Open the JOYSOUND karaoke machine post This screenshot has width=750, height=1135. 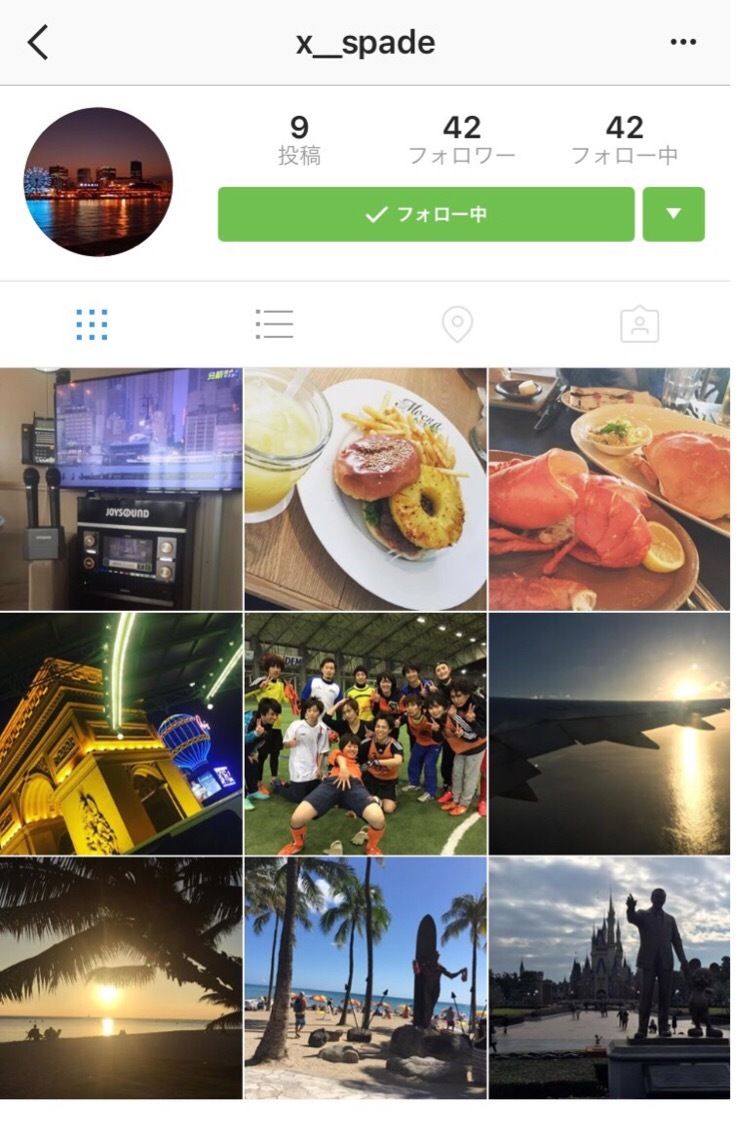click(x=121, y=489)
